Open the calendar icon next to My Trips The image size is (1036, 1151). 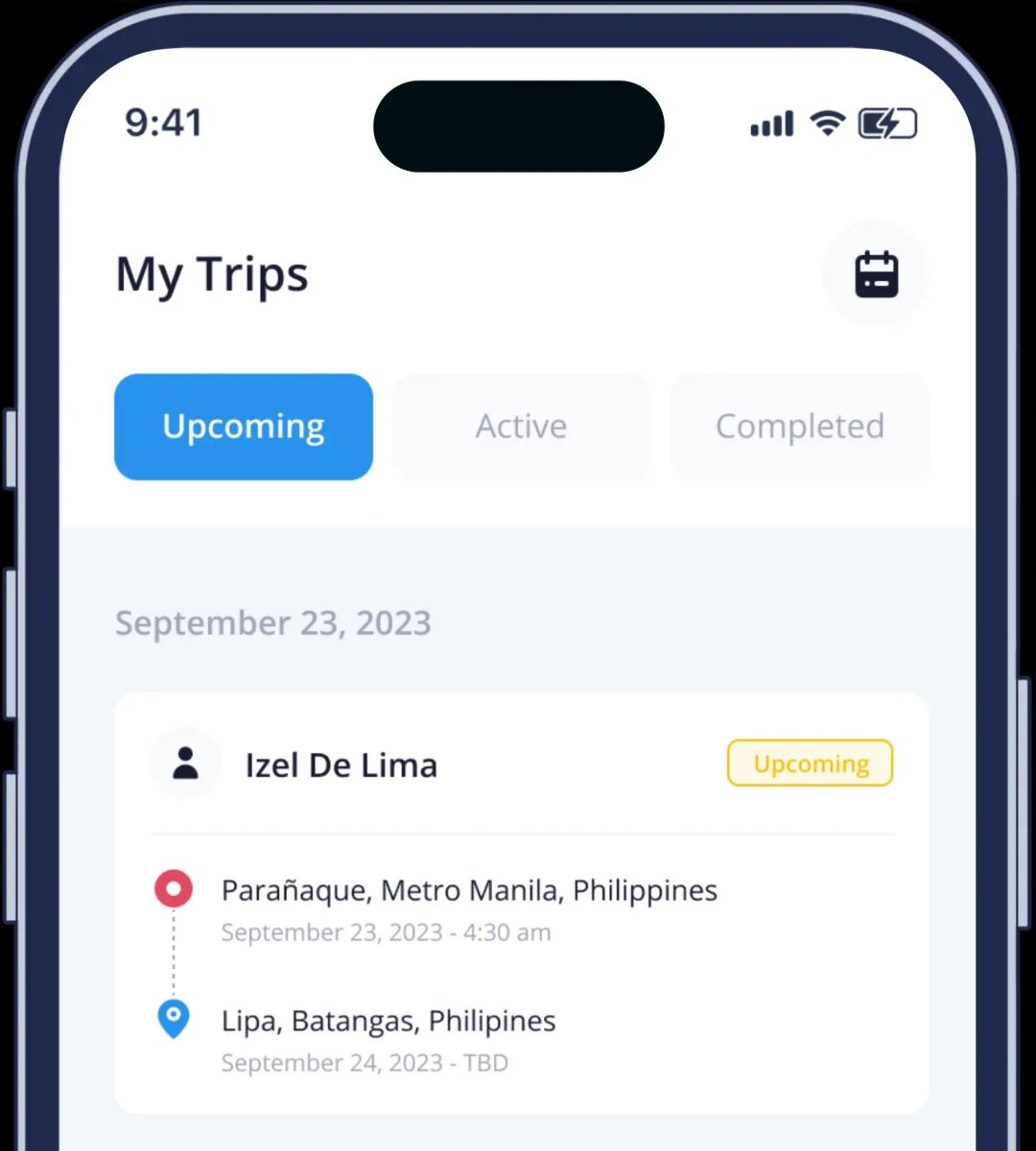(x=874, y=273)
